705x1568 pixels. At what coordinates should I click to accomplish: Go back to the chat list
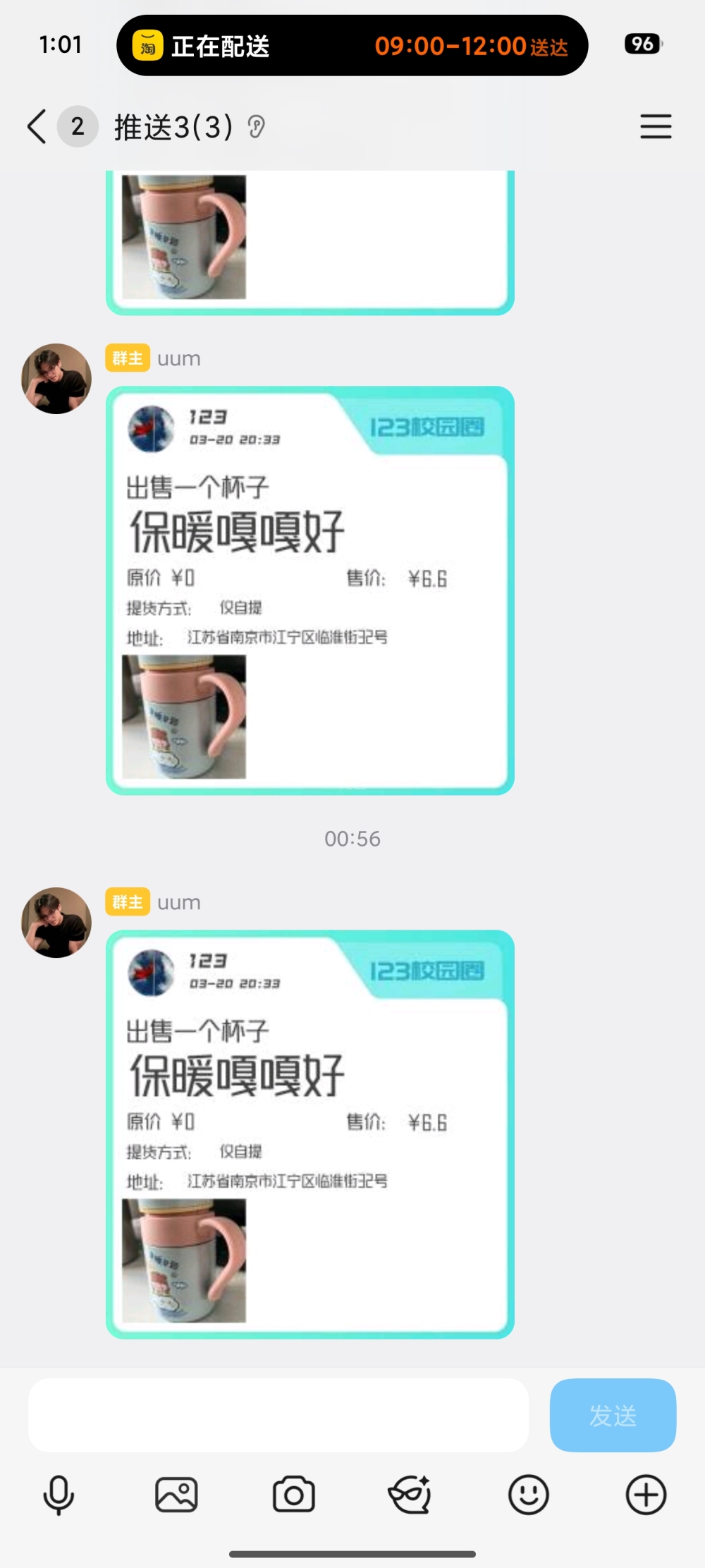click(37, 127)
